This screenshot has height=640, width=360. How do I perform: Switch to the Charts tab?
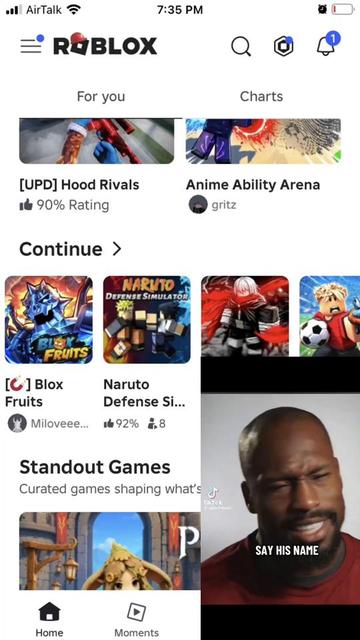(x=261, y=96)
